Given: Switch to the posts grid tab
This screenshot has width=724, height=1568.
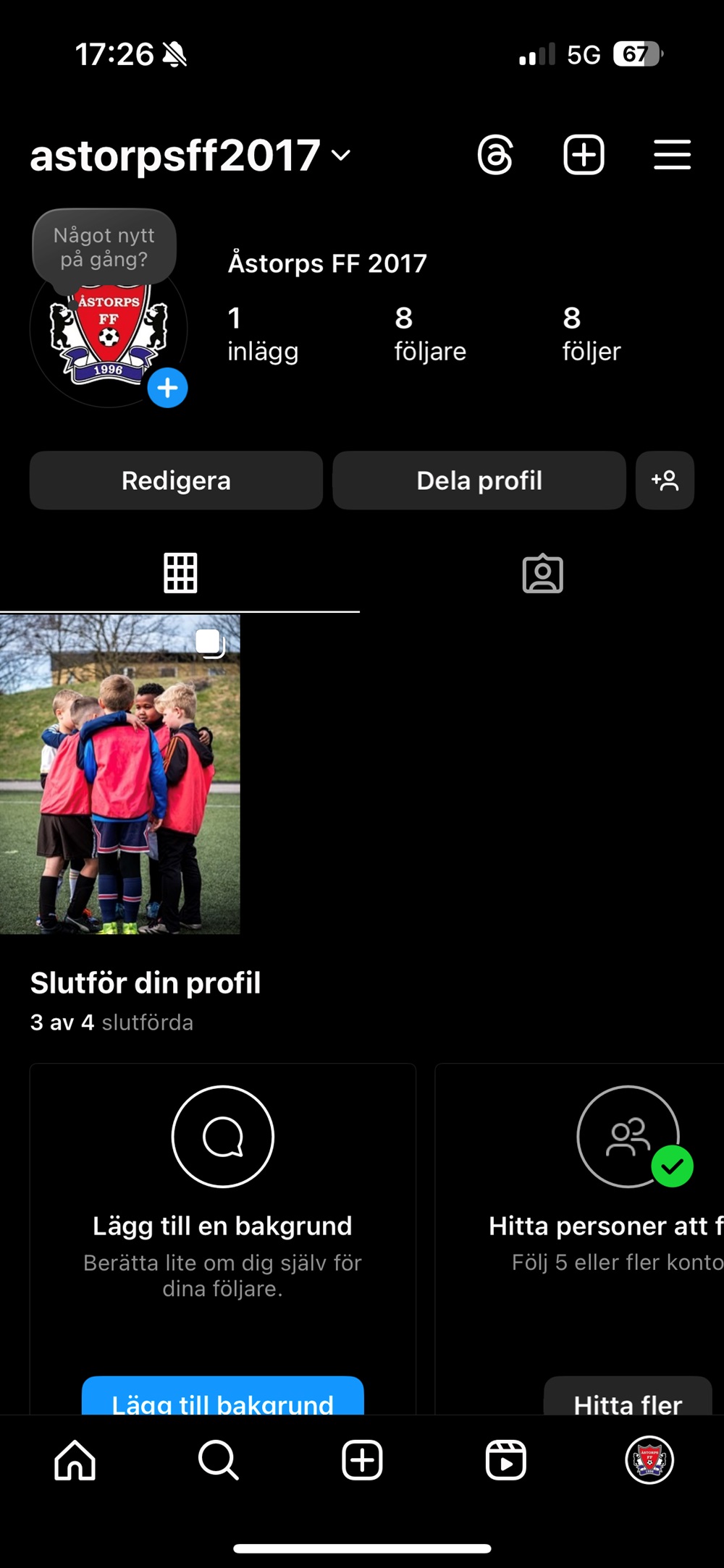Looking at the screenshot, I should tap(180, 573).
